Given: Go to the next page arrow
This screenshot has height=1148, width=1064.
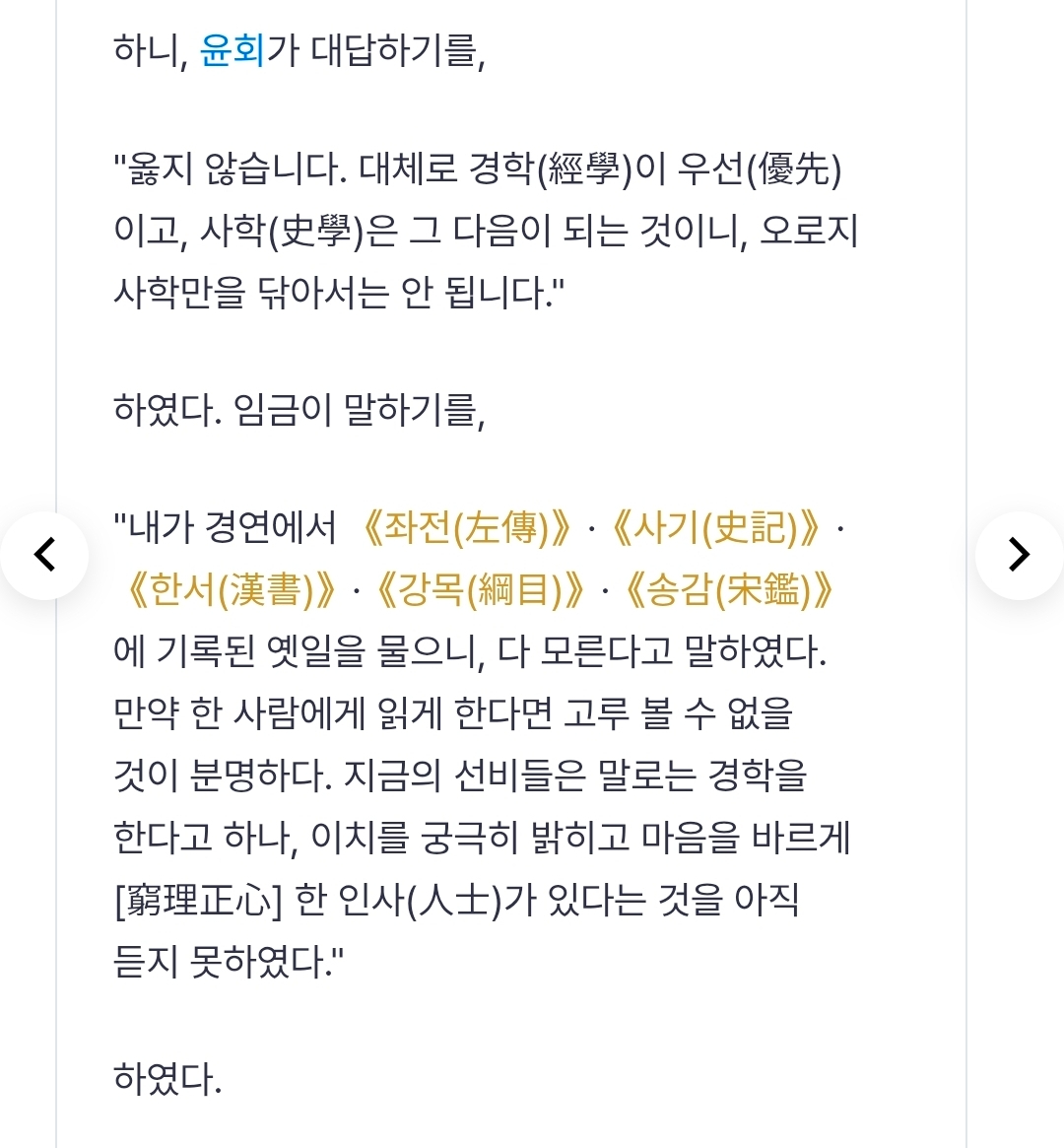Looking at the screenshot, I should (x=1019, y=555).
